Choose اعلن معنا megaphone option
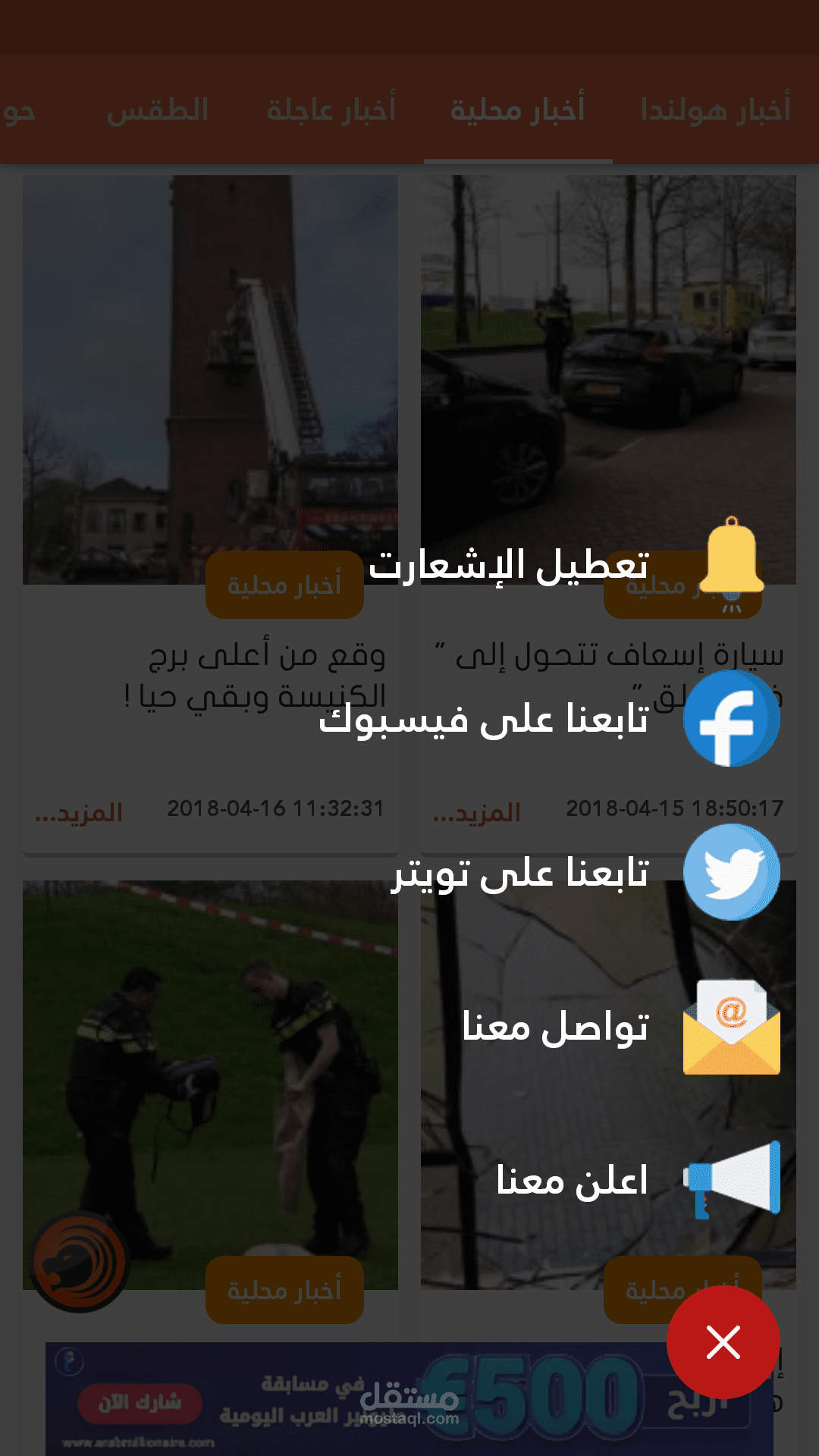Viewport: 819px width, 1456px height. (x=730, y=1180)
